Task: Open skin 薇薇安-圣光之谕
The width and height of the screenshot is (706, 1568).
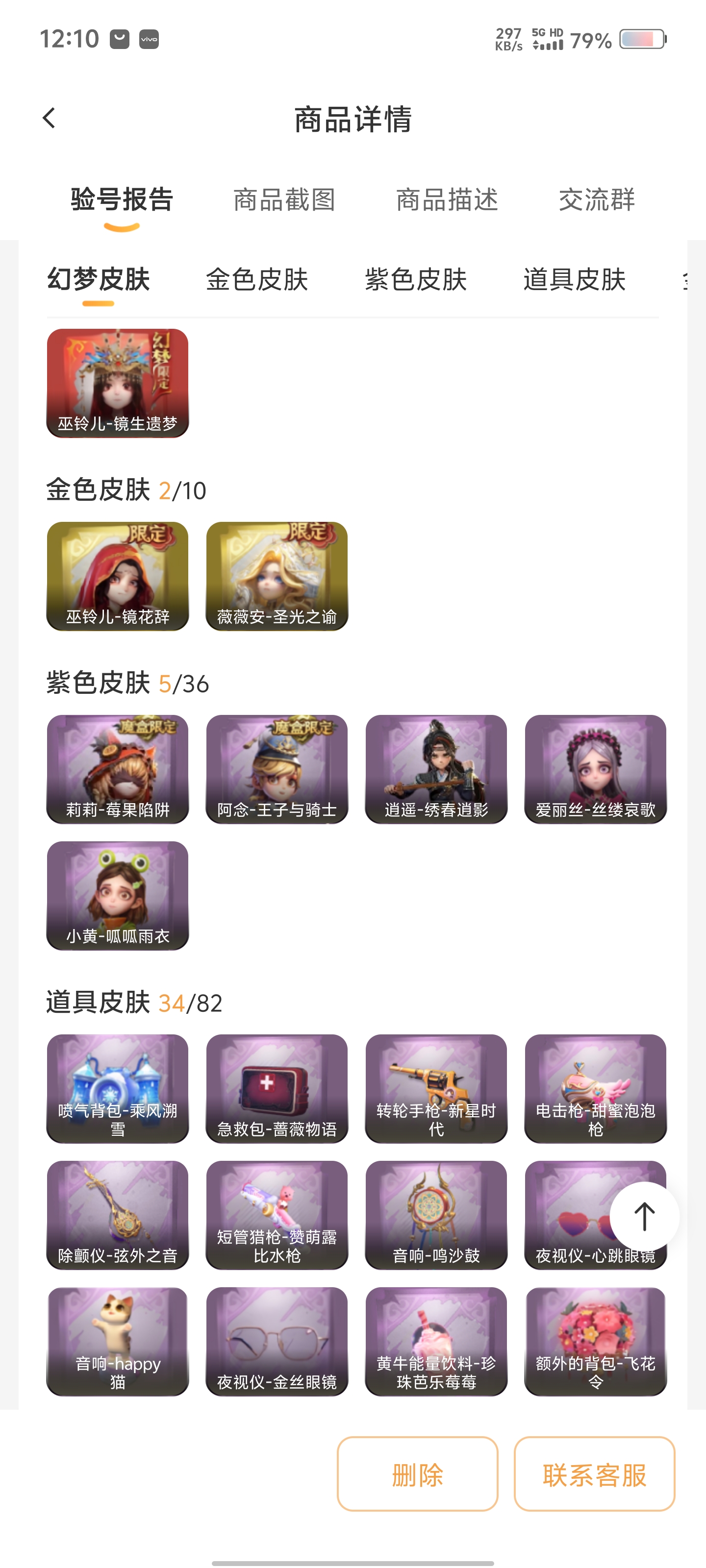Action: (x=277, y=576)
